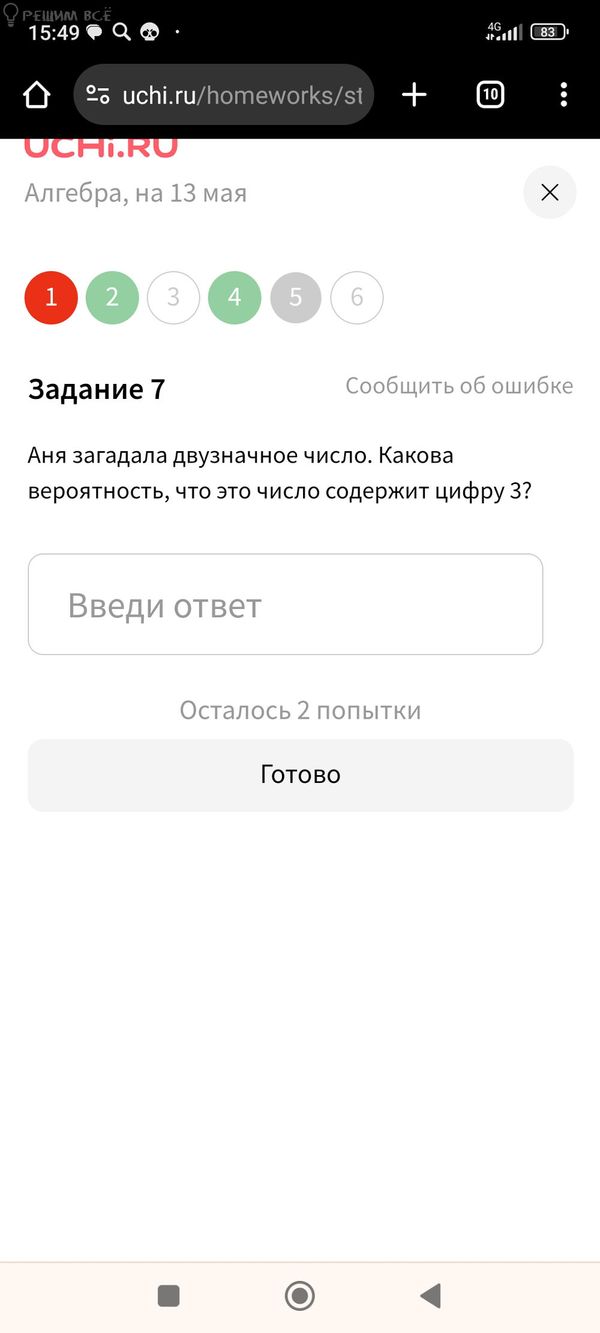
Task: Go to question 5
Action: 295,298
